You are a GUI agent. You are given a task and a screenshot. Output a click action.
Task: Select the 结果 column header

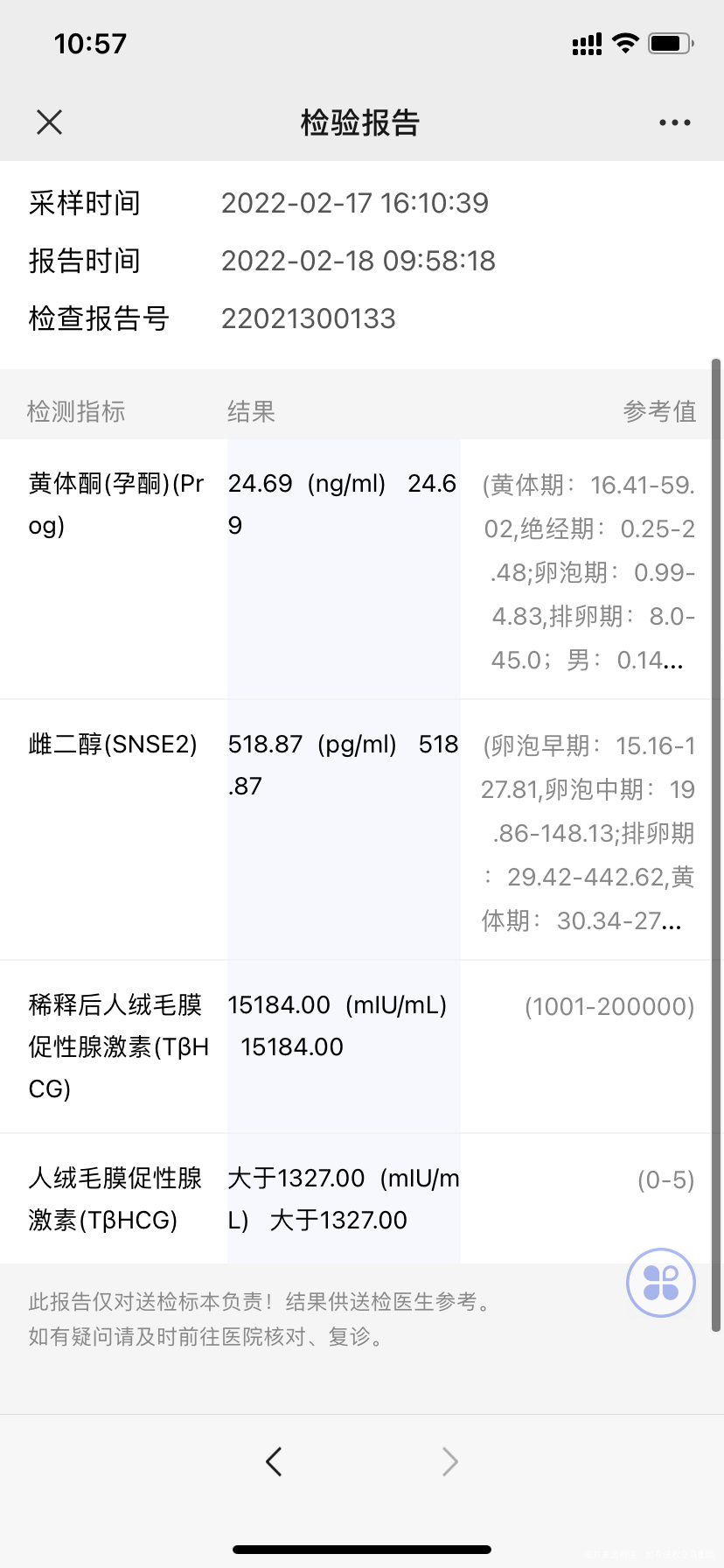point(250,410)
